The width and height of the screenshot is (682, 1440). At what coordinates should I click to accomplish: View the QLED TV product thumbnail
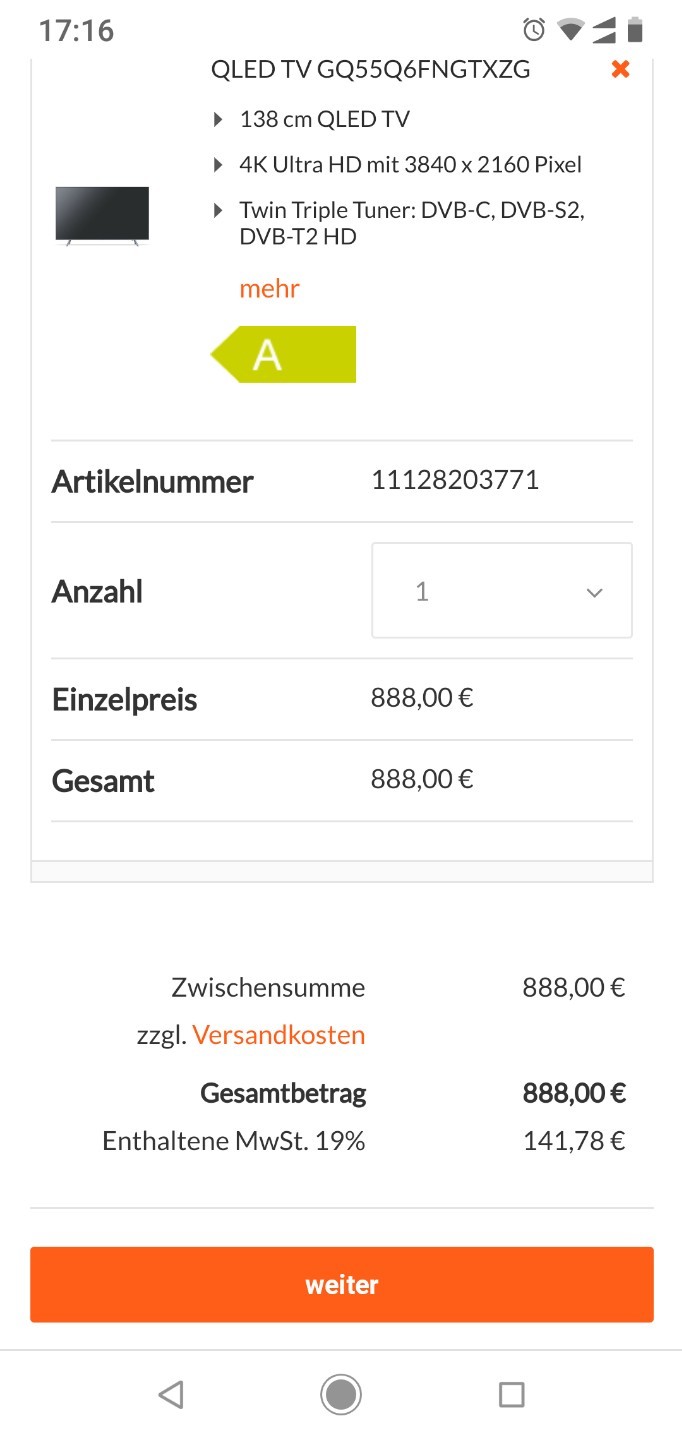(x=102, y=215)
